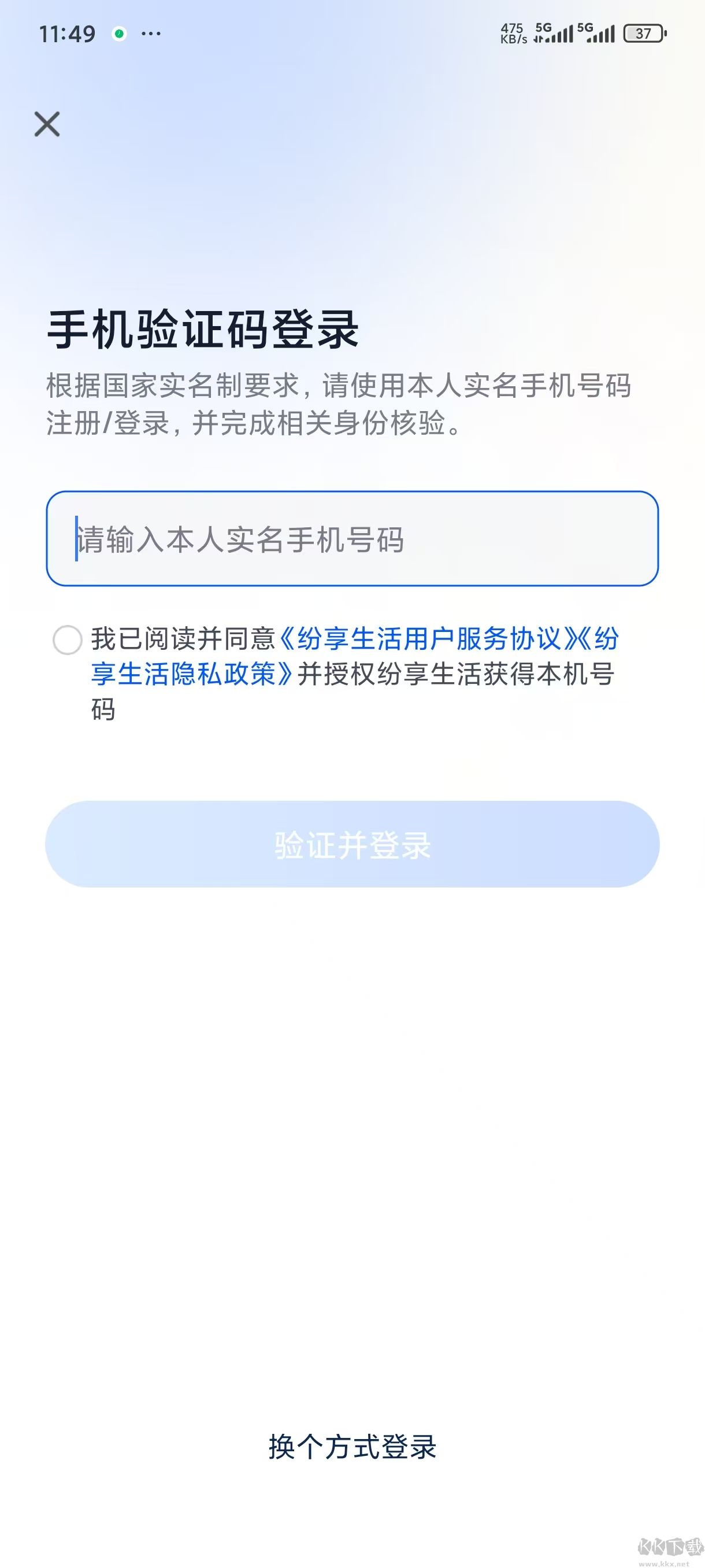Tap the clock showing 11:49
Viewport: 705px width, 1568px height.
pyautogui.click(x=67, y=34)
